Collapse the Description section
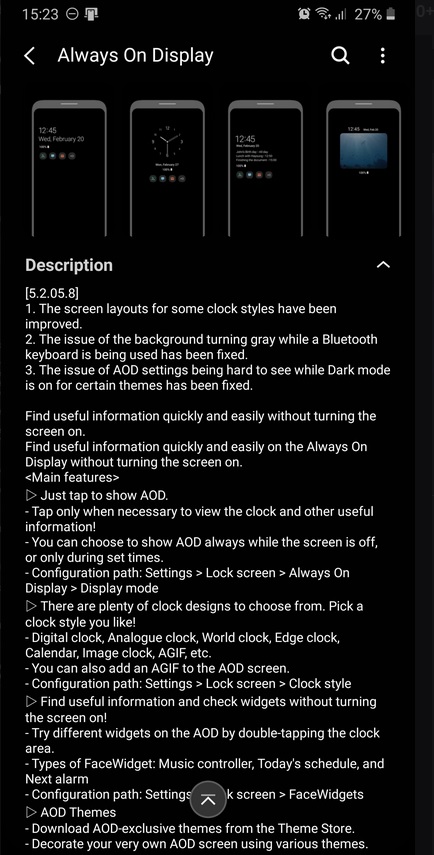Screen dimensions: 434x855 (383, 265)
